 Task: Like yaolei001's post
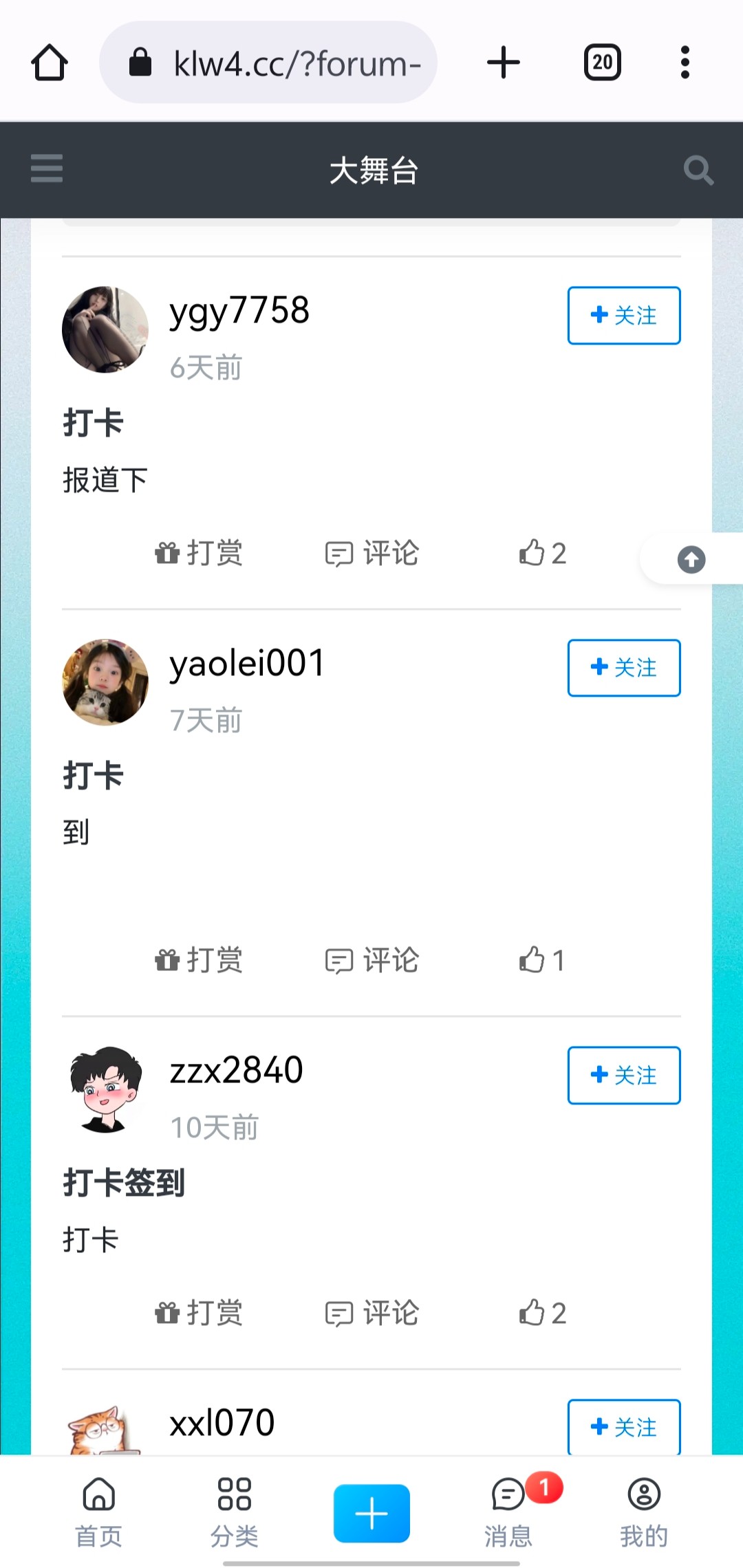[x=542, y=960]
